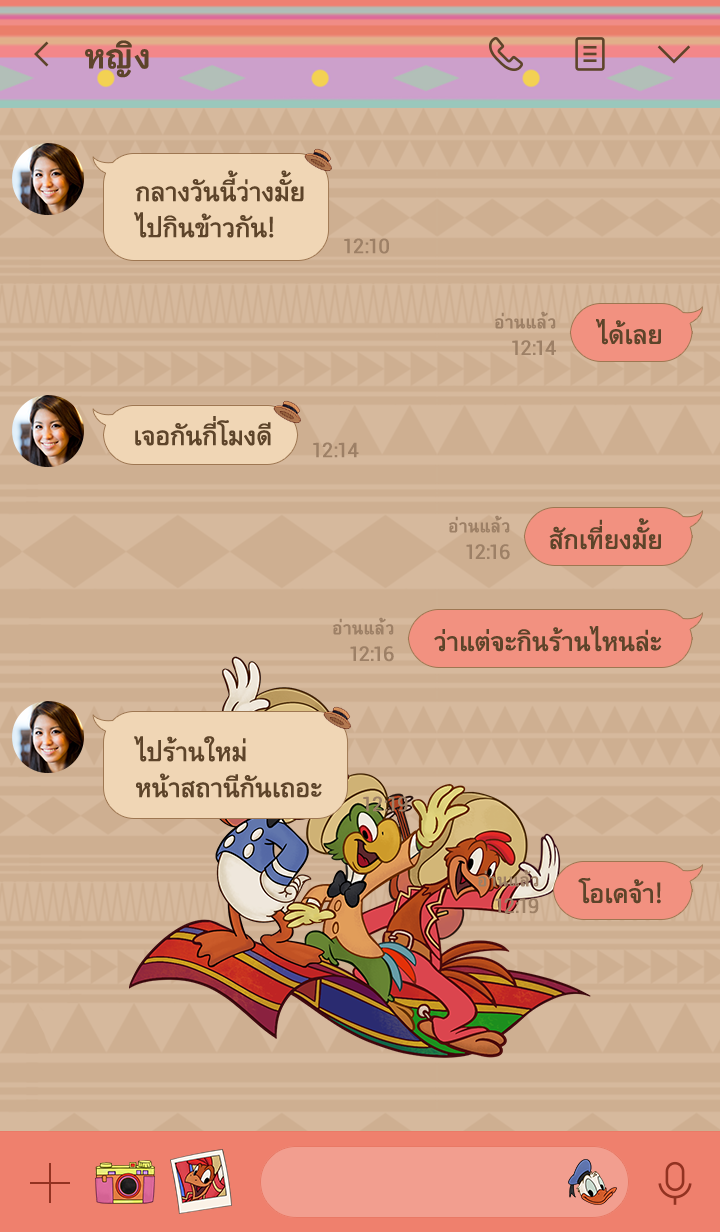Open the chat notes icon
Screen dimensions: 720x1232
tap(590, 54)
